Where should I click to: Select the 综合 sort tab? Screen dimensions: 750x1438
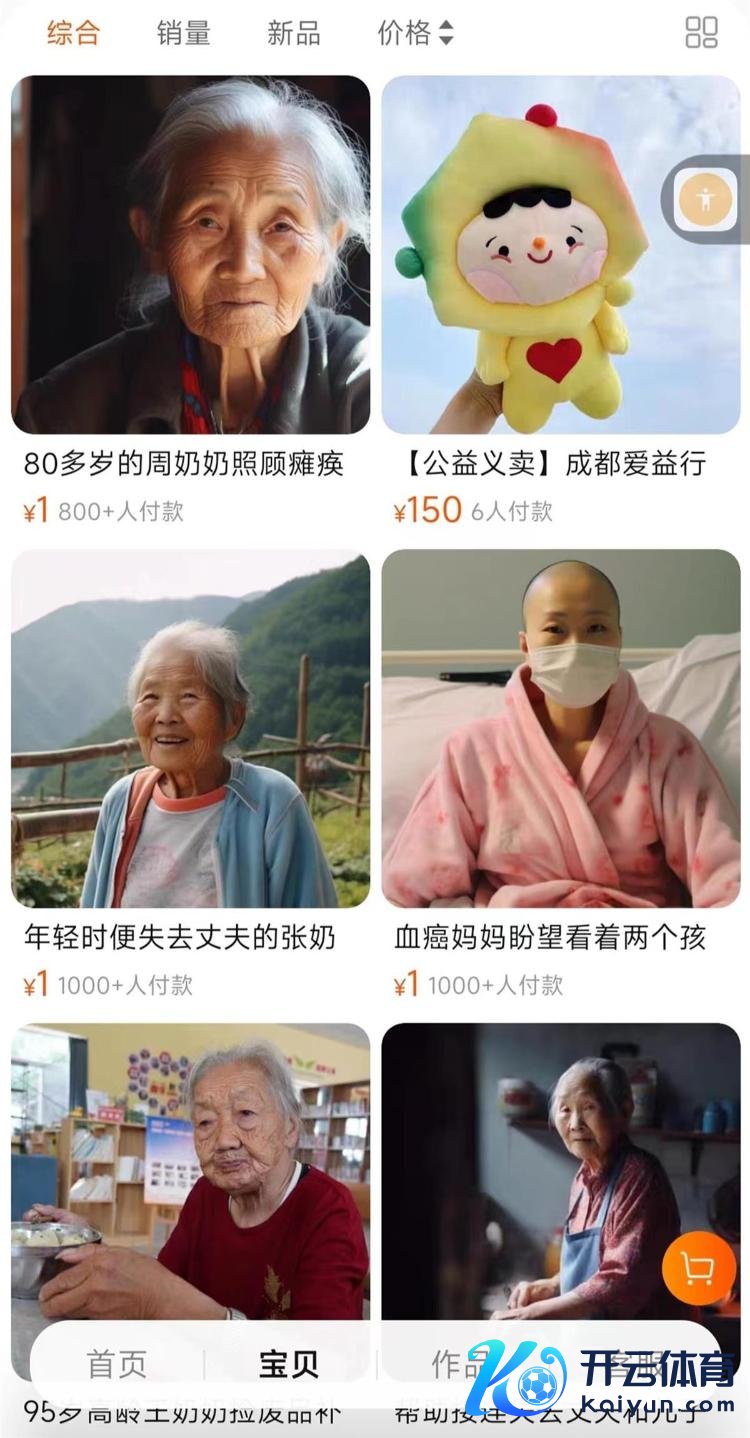point(74,33)
